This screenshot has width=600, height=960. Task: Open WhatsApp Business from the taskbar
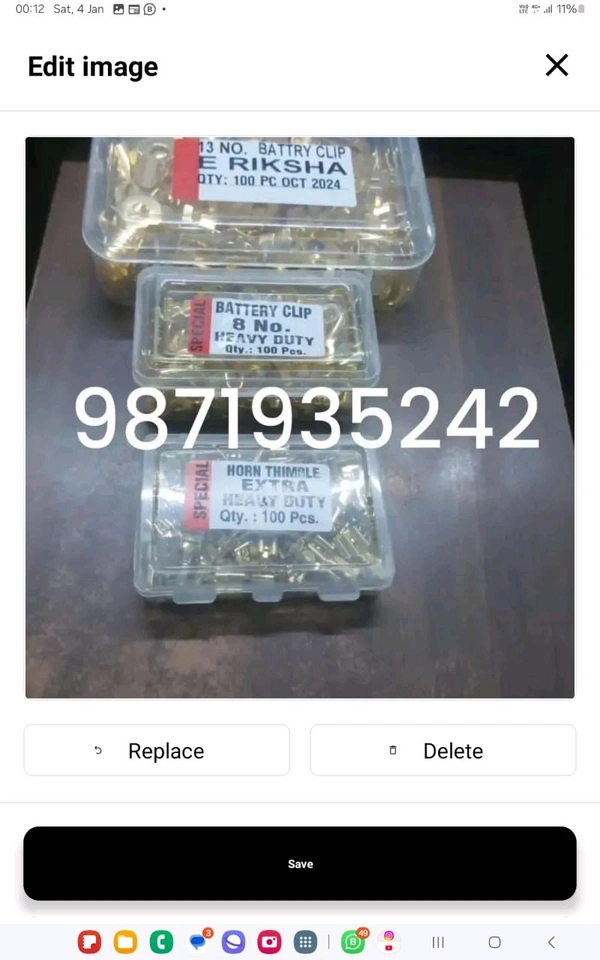coord(352,942)
